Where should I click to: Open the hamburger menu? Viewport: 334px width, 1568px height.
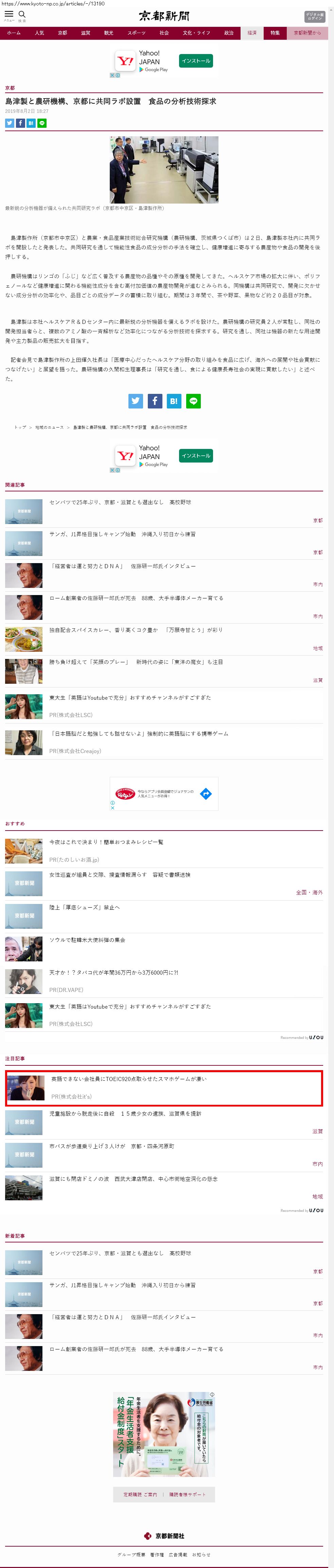(9, 15)
